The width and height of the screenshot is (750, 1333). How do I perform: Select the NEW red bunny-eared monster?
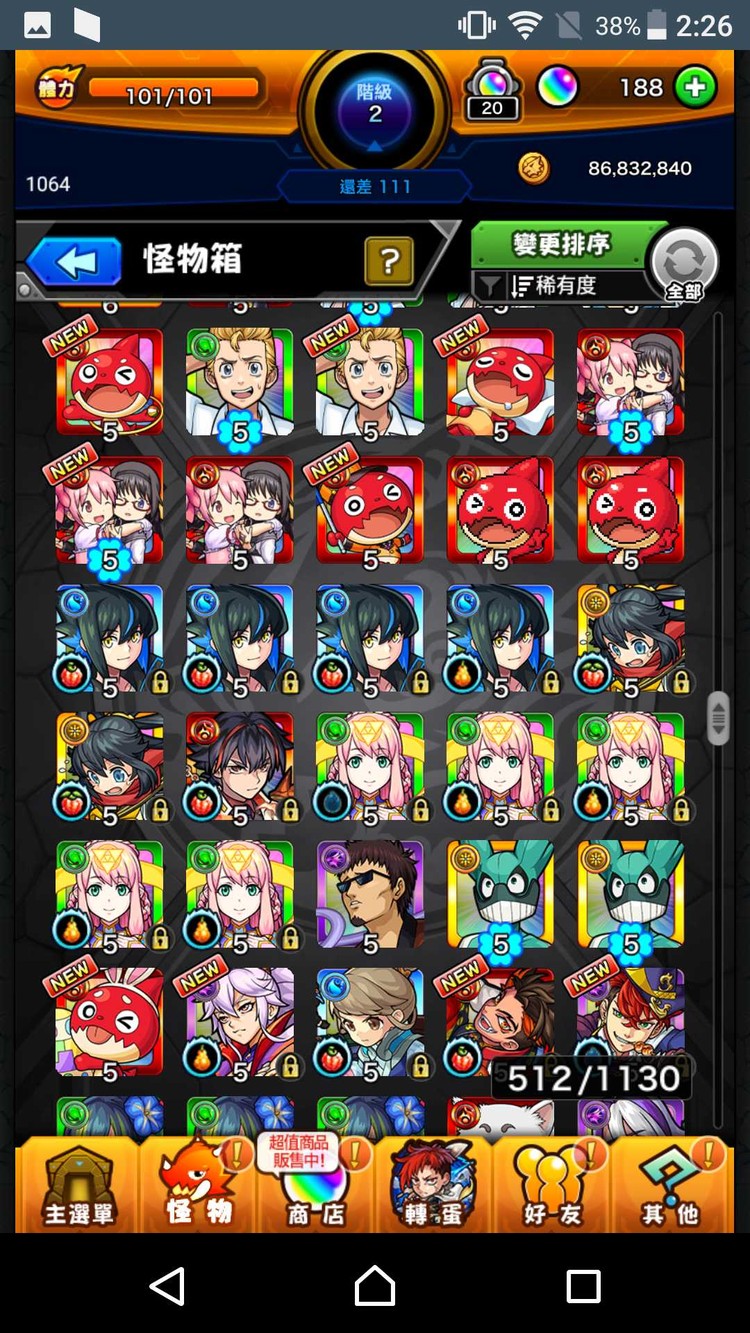tap(110, 1022)
